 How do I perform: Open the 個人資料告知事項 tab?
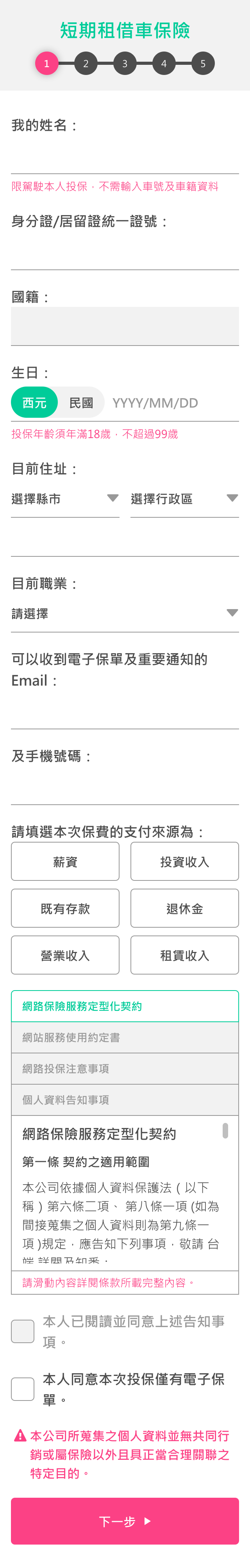(125, 1100)
